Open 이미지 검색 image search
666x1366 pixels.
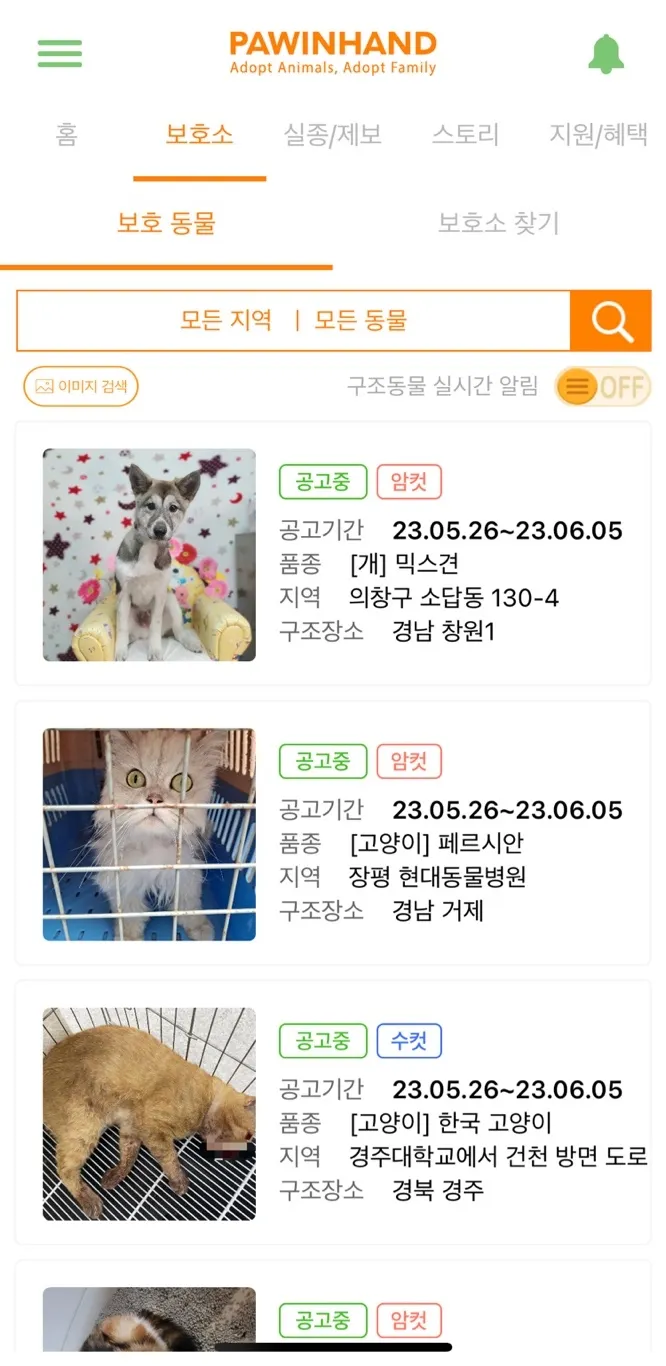[x=81, y=386]
